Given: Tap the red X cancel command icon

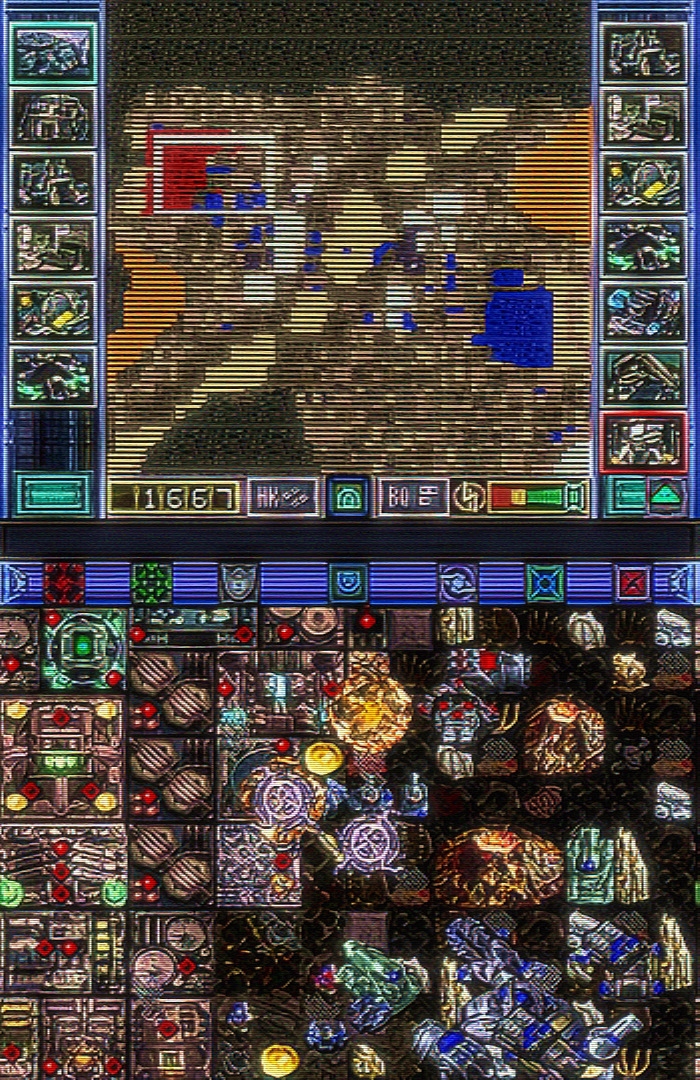Looking at the screenshot, I should click(x=633, y=582).
